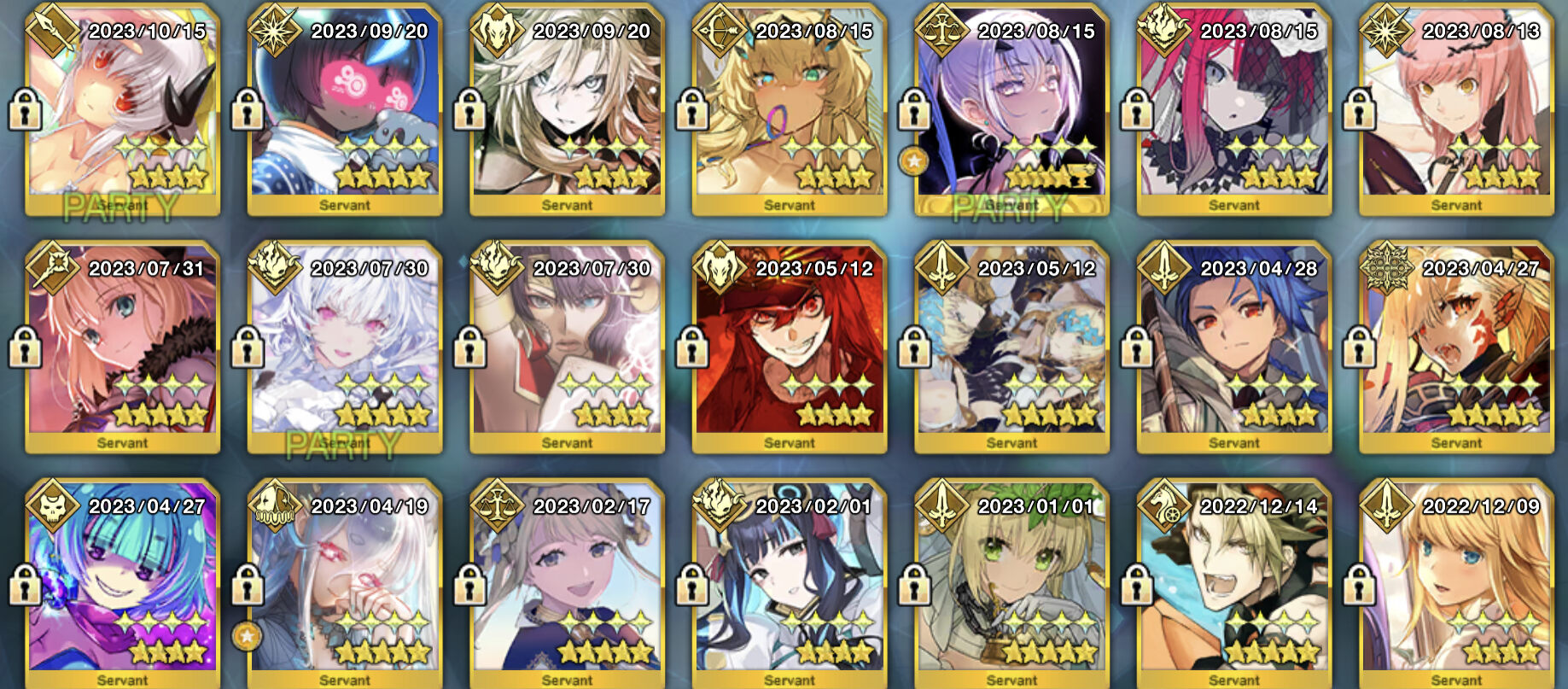Select the Servant card dated 2023/02/17
Screen dimensions: 1568x689
click(567, 586)
